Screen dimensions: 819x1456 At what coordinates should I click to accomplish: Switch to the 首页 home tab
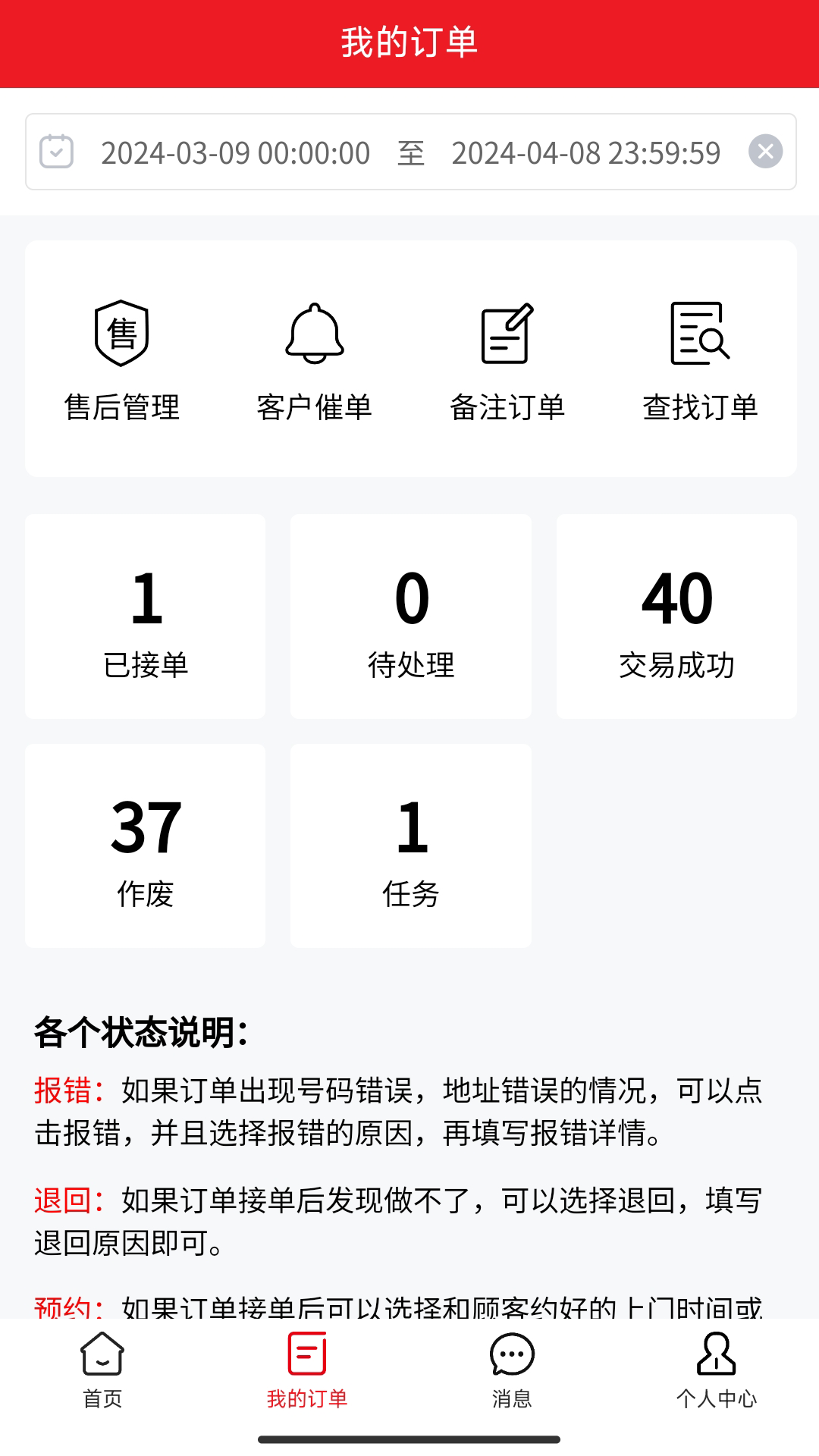[102, 1370]
